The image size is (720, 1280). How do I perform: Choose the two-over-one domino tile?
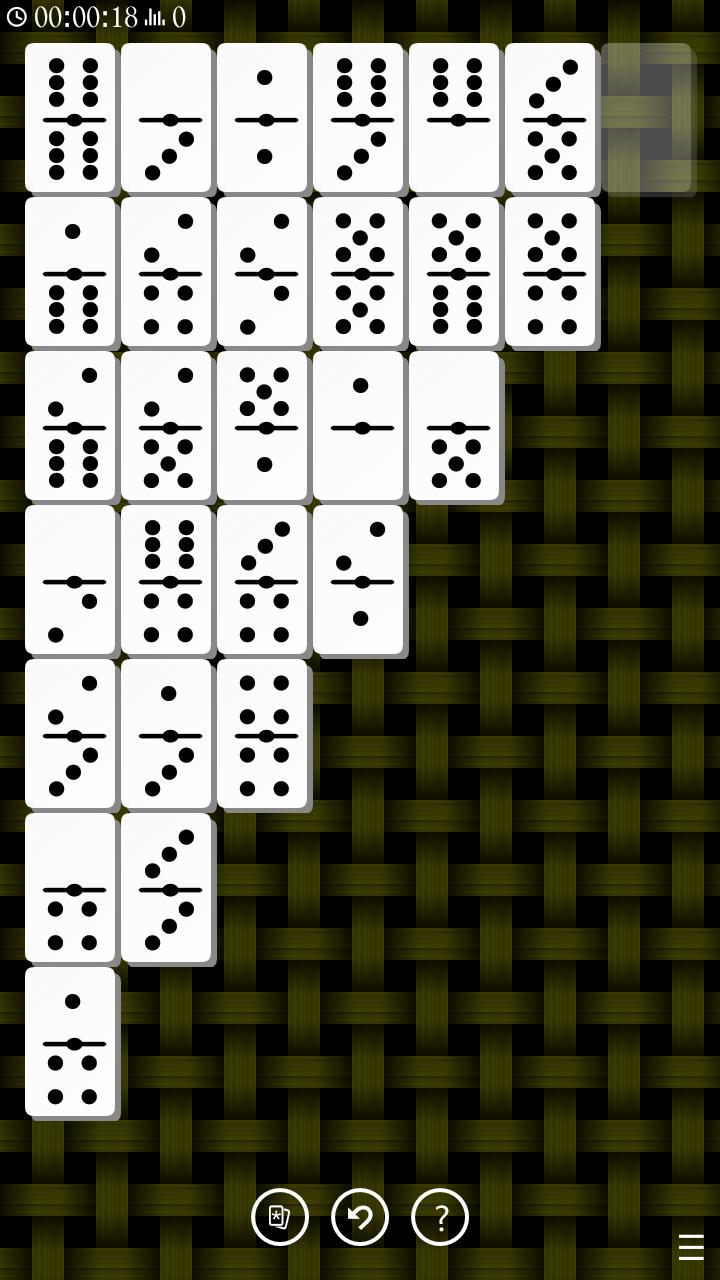(358, 580)
